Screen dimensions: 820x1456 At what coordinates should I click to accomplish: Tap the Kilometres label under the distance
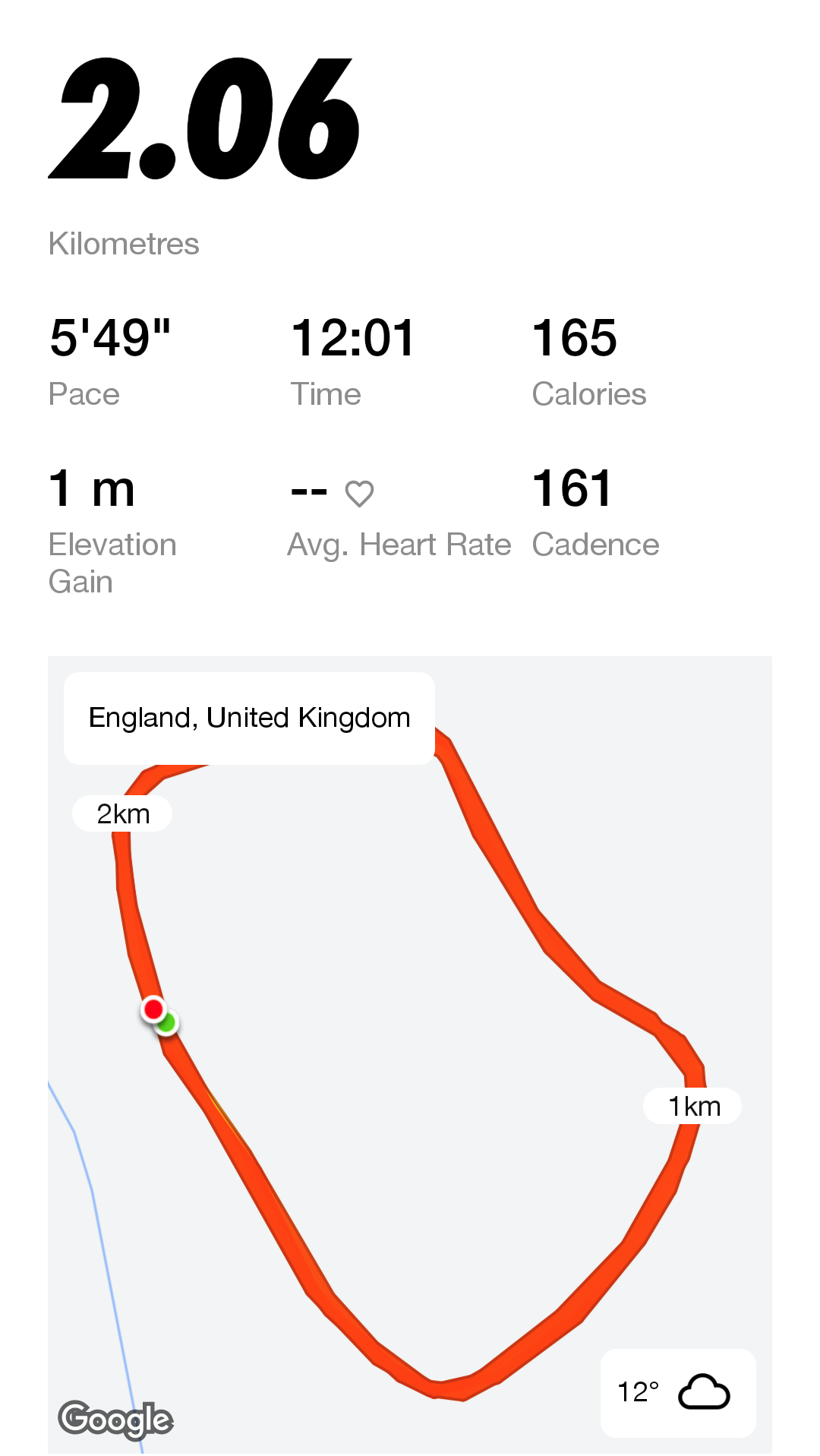(x=124, y=244)
